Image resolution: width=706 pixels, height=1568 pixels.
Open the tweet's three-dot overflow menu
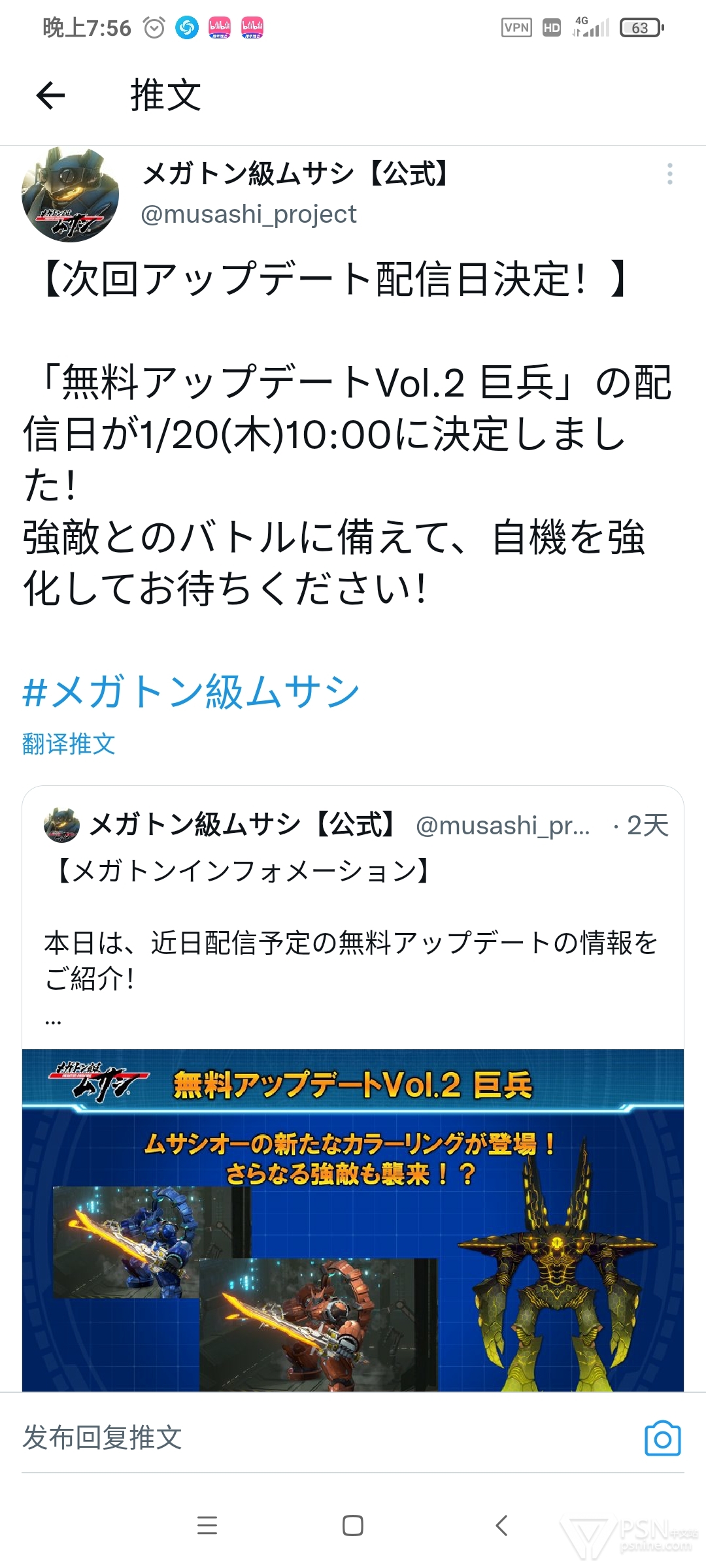coord(669,174)
